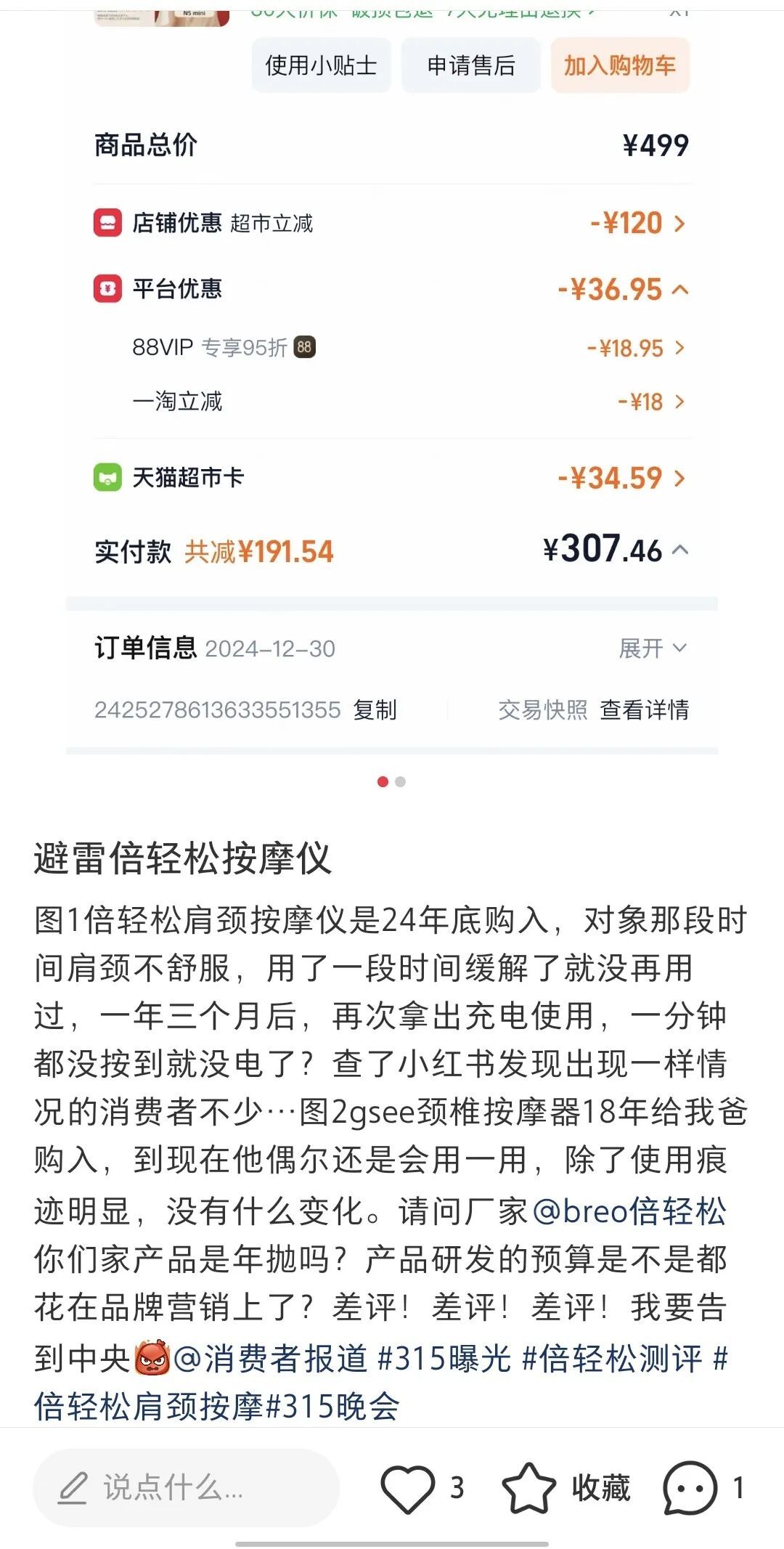Open the comments speech bubble icon
The image size is (784, 1549).
690,1488
